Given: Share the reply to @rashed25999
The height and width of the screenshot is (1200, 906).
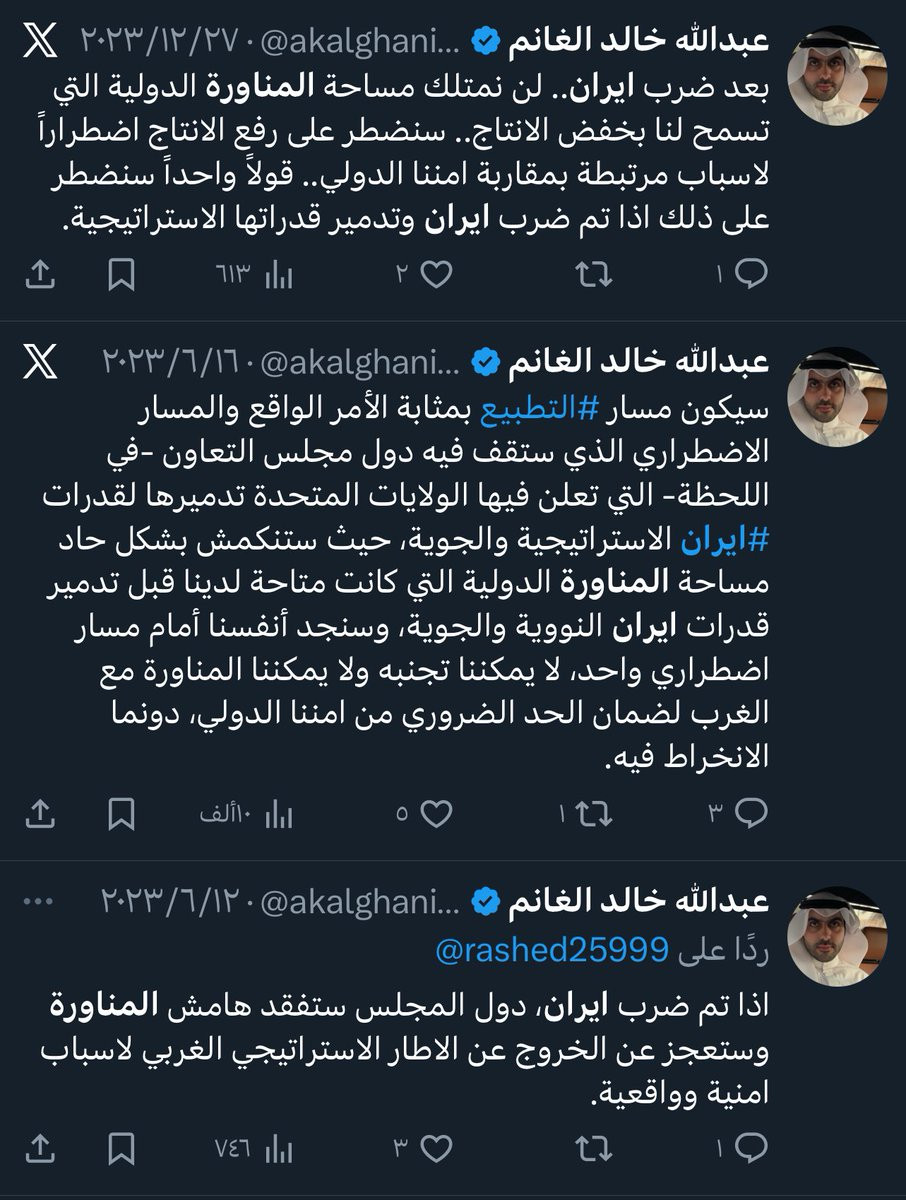Looking at the screenshot, I should point(38,1143).
